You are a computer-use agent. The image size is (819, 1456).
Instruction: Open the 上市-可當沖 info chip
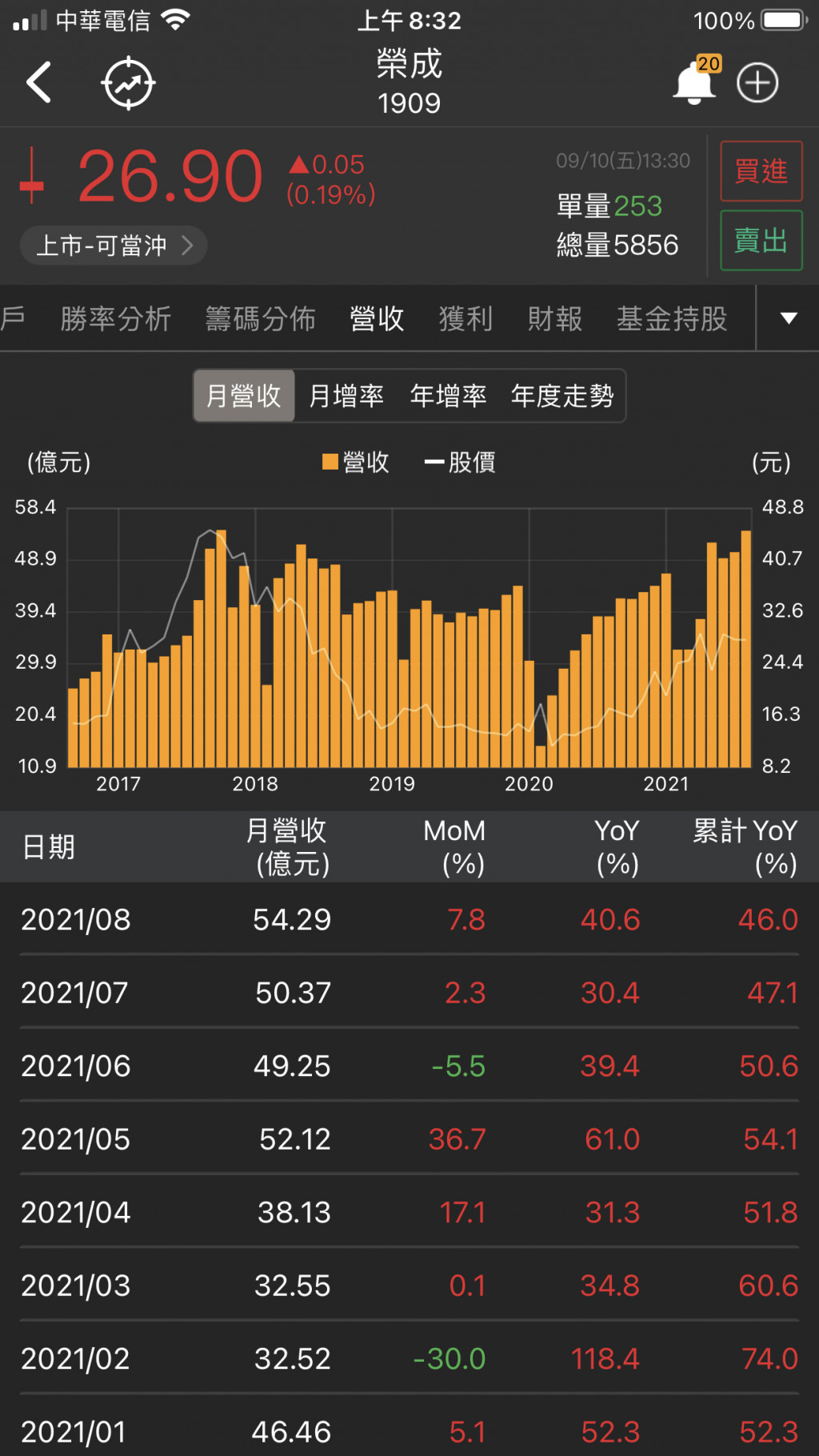pos(114,245)
